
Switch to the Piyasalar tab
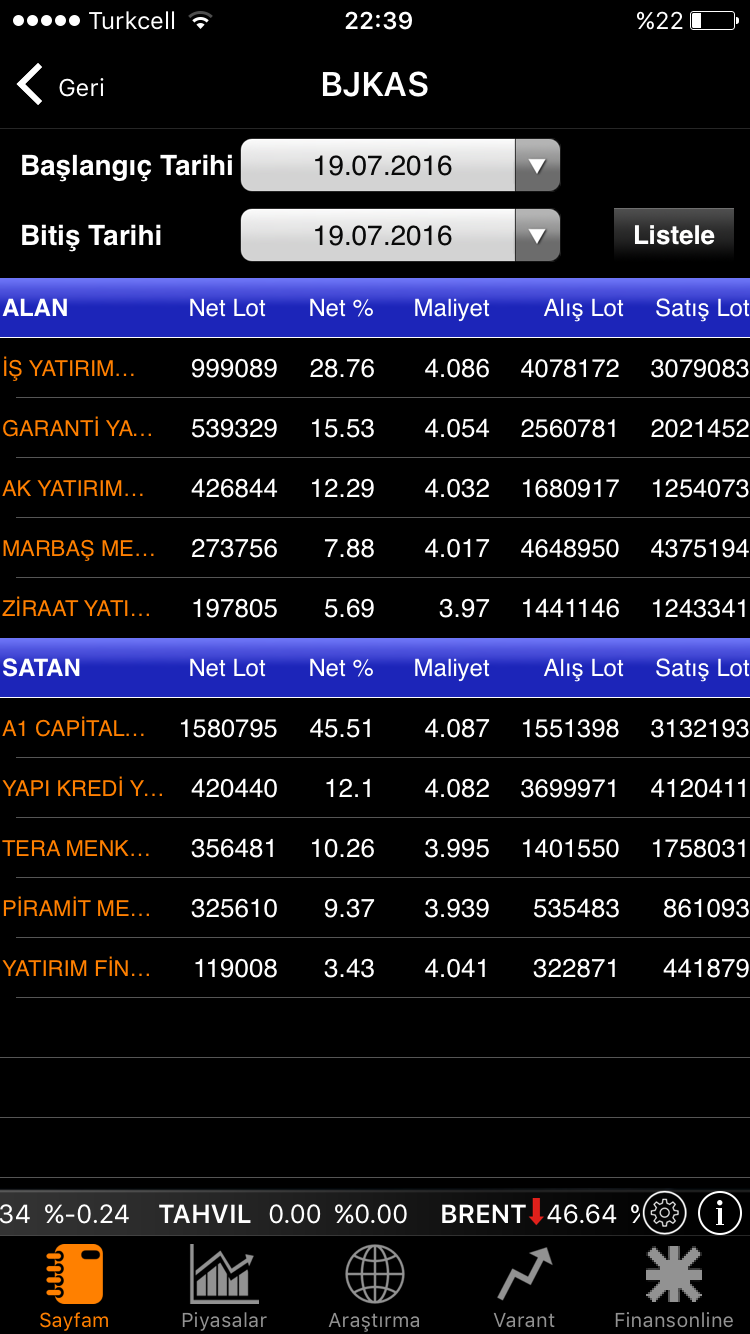coord(224,1286)
